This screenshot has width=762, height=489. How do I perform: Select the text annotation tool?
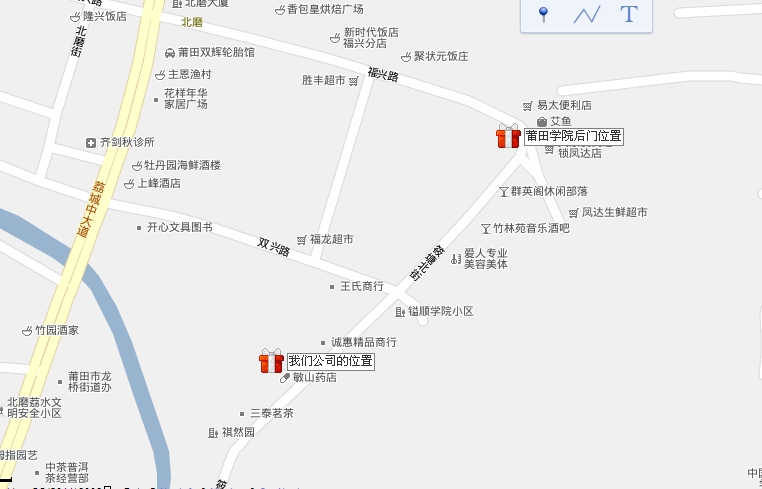point(629,14)
